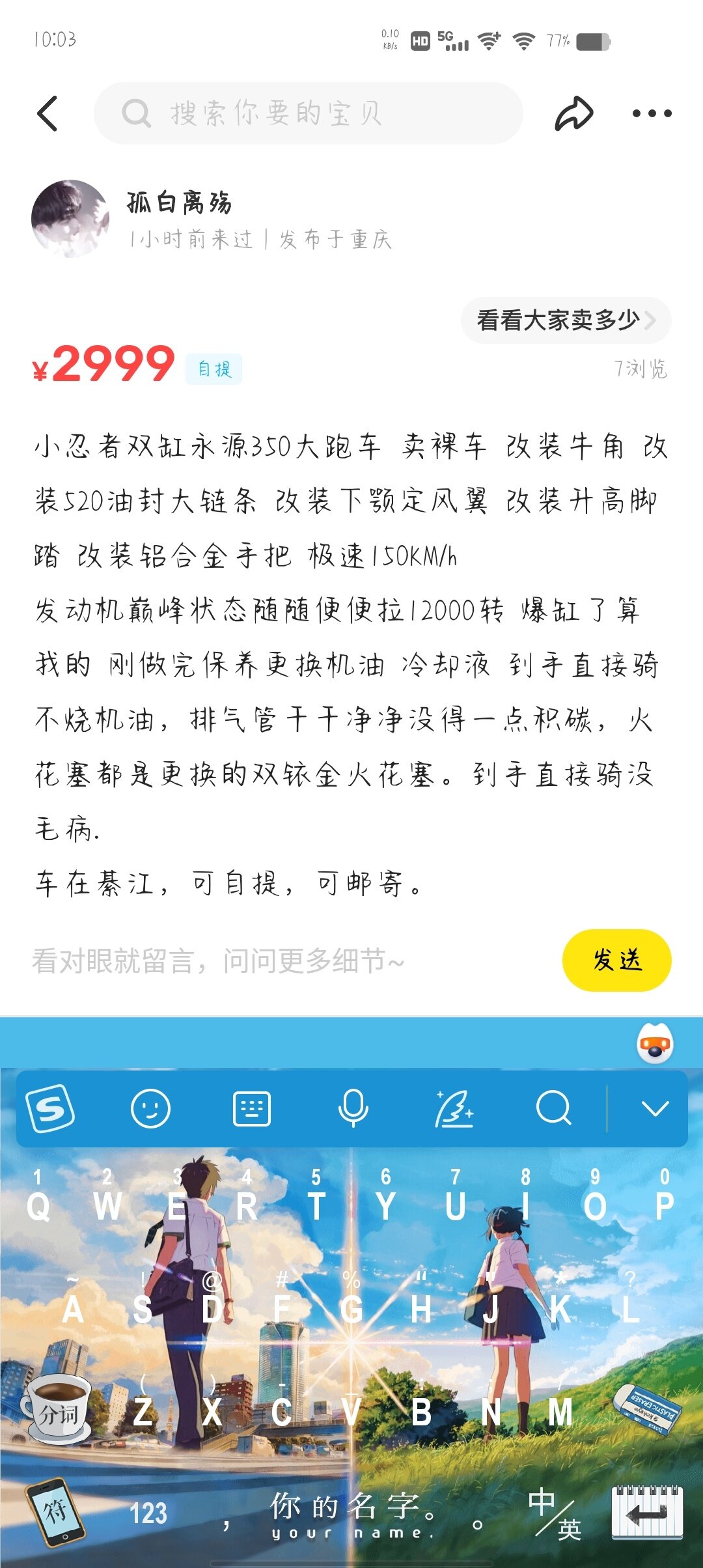703x1568 pixels.
Task: Open the handwriting quill tool on keyboard
Action: click(x=454, y=1108)
